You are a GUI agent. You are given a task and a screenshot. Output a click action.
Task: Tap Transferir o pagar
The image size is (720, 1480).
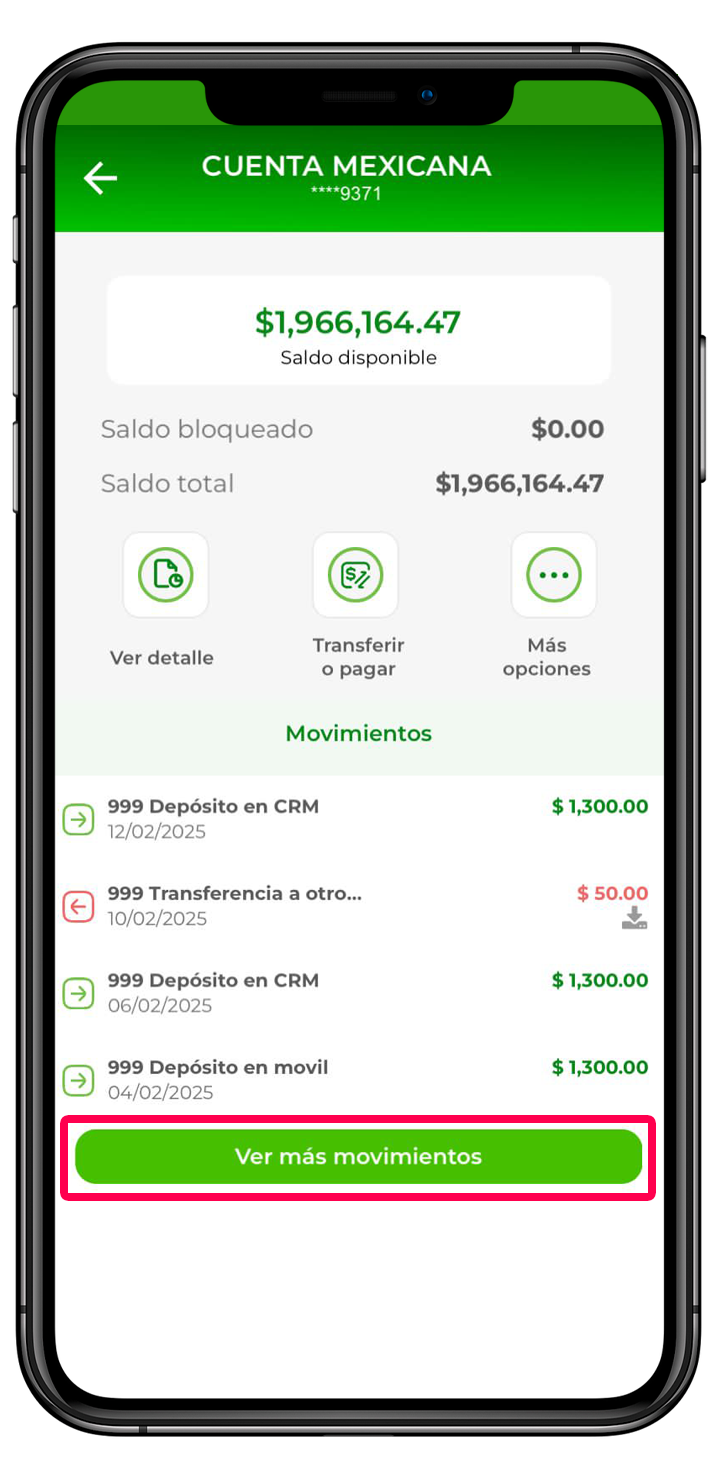355,575
